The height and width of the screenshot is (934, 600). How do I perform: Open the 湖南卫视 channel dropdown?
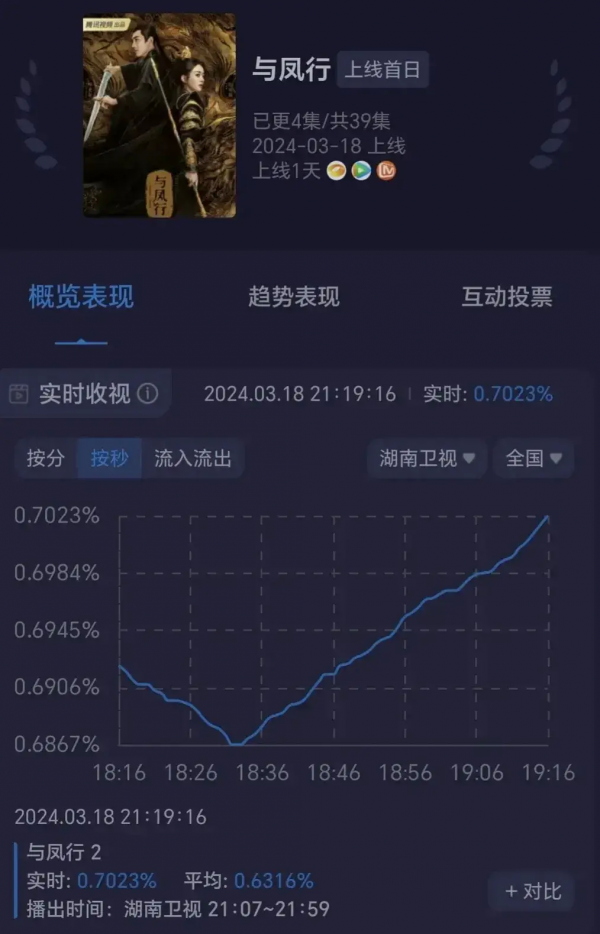click(x=427, y=459)
